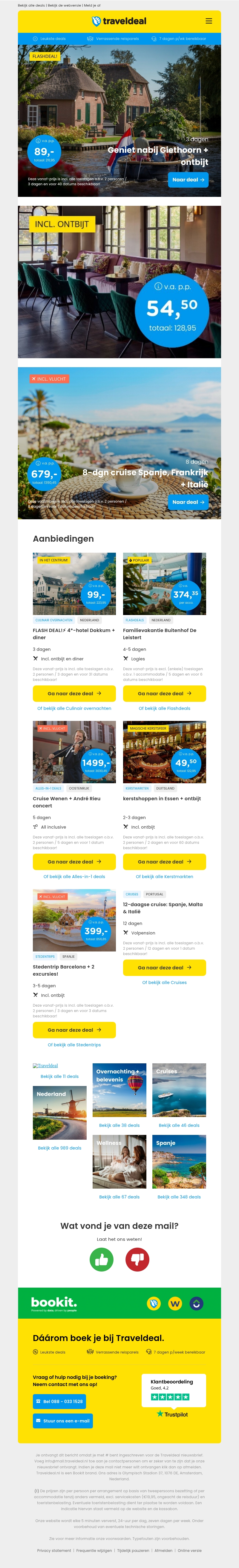
Task: Go to Stedentrip Barcelona deal
Action: pos(74,1030)
